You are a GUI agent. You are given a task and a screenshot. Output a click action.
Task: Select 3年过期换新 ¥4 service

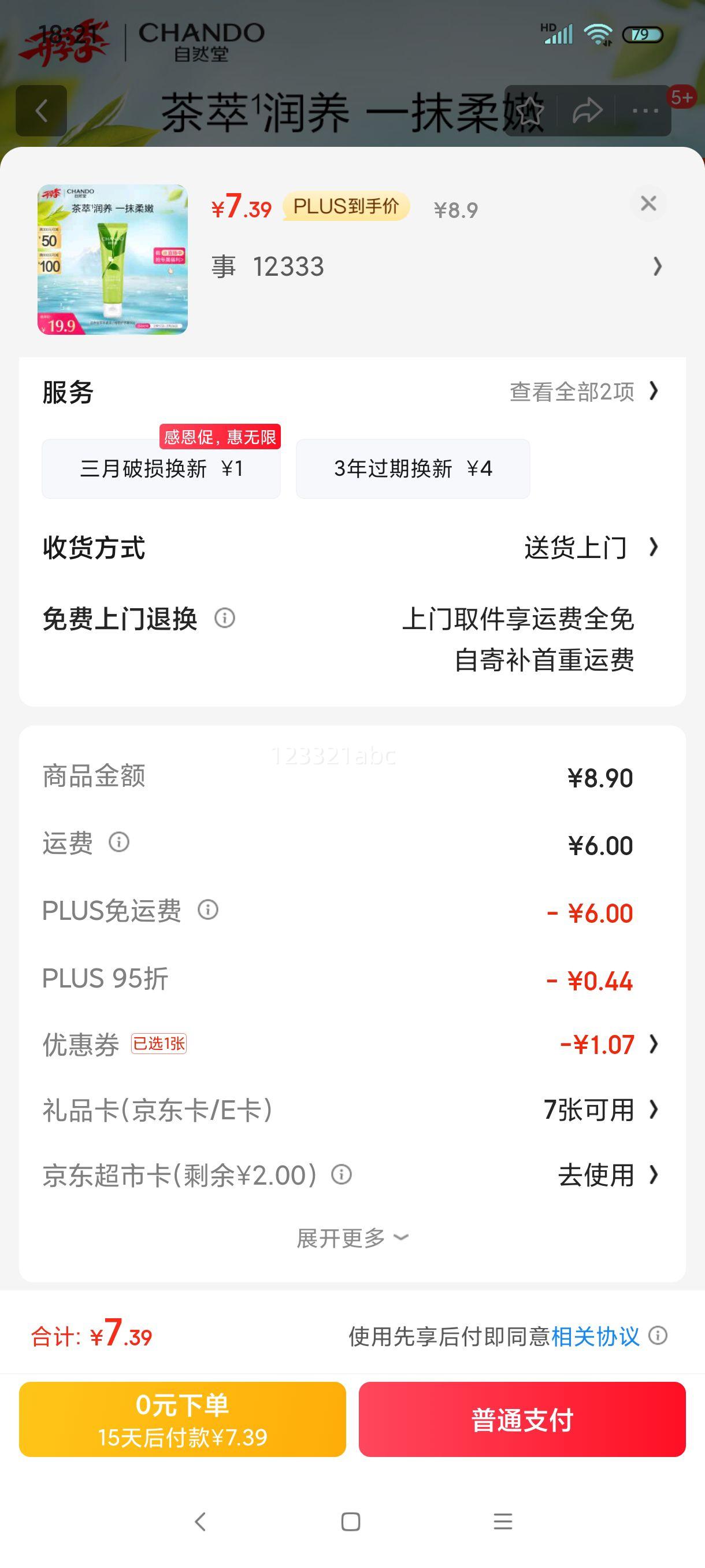[413, 469]
